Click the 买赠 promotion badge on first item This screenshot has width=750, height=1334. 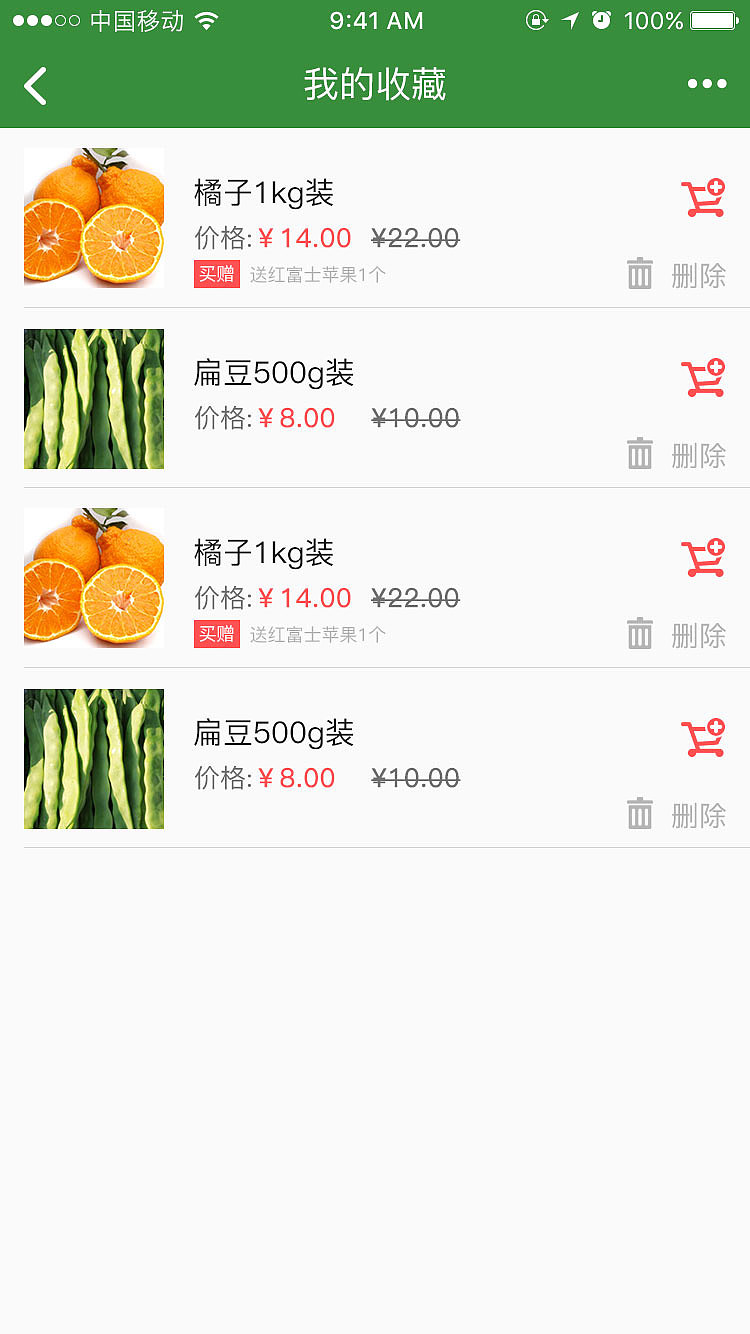[x=217, y=273]
